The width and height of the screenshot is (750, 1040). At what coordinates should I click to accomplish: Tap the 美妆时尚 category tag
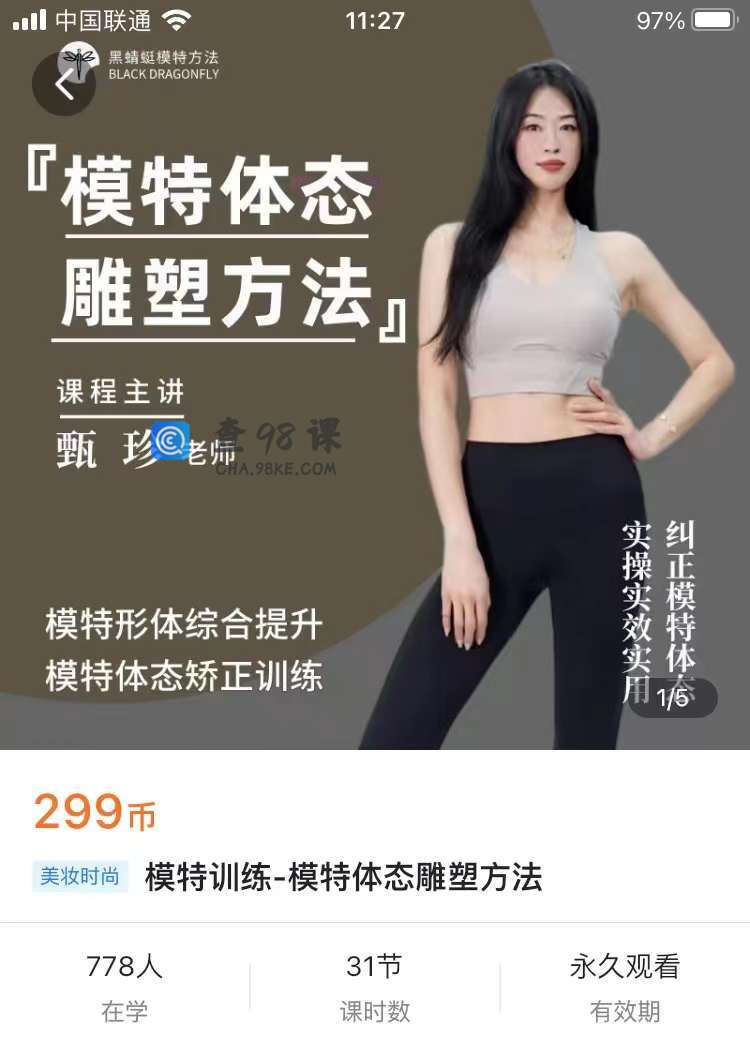80,877
